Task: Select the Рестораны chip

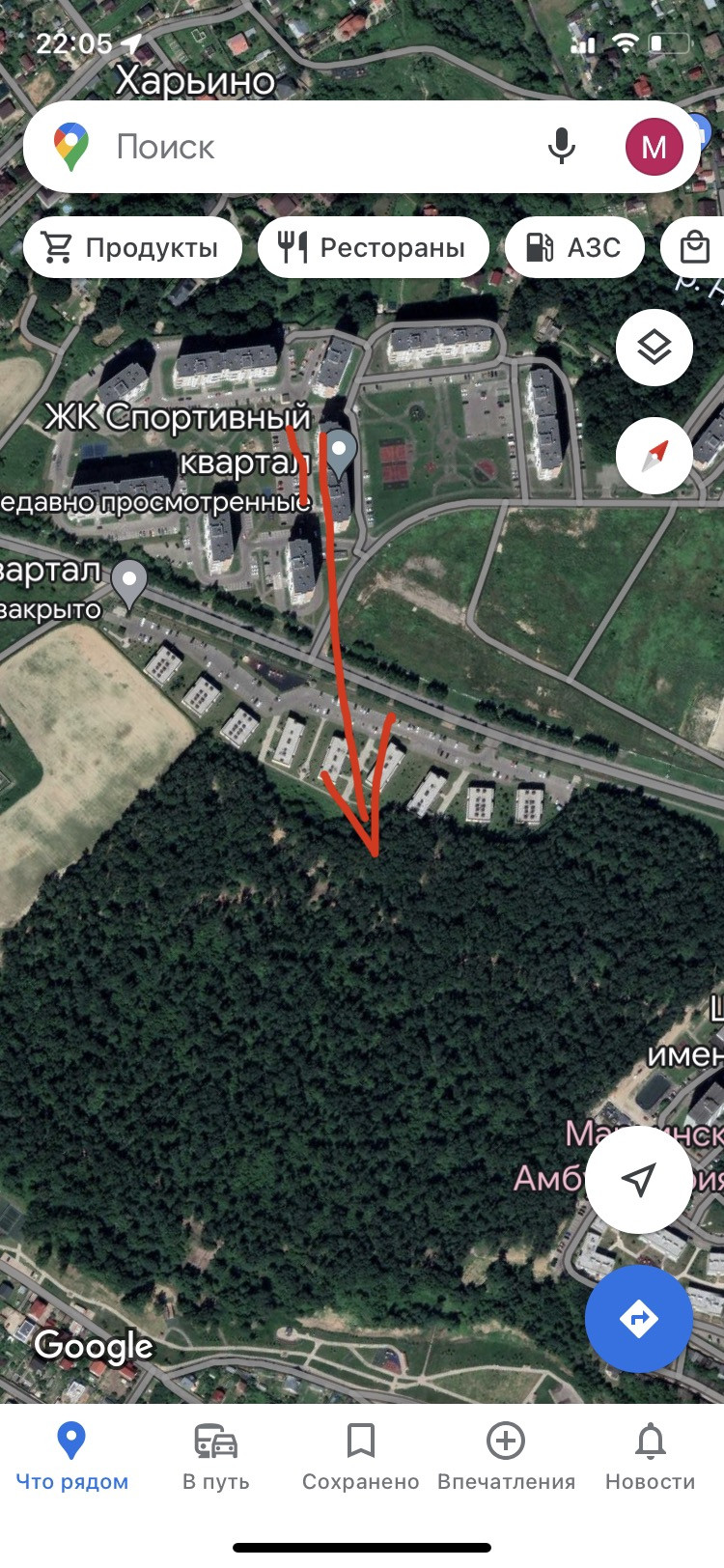Action: (x=373, y=247)
